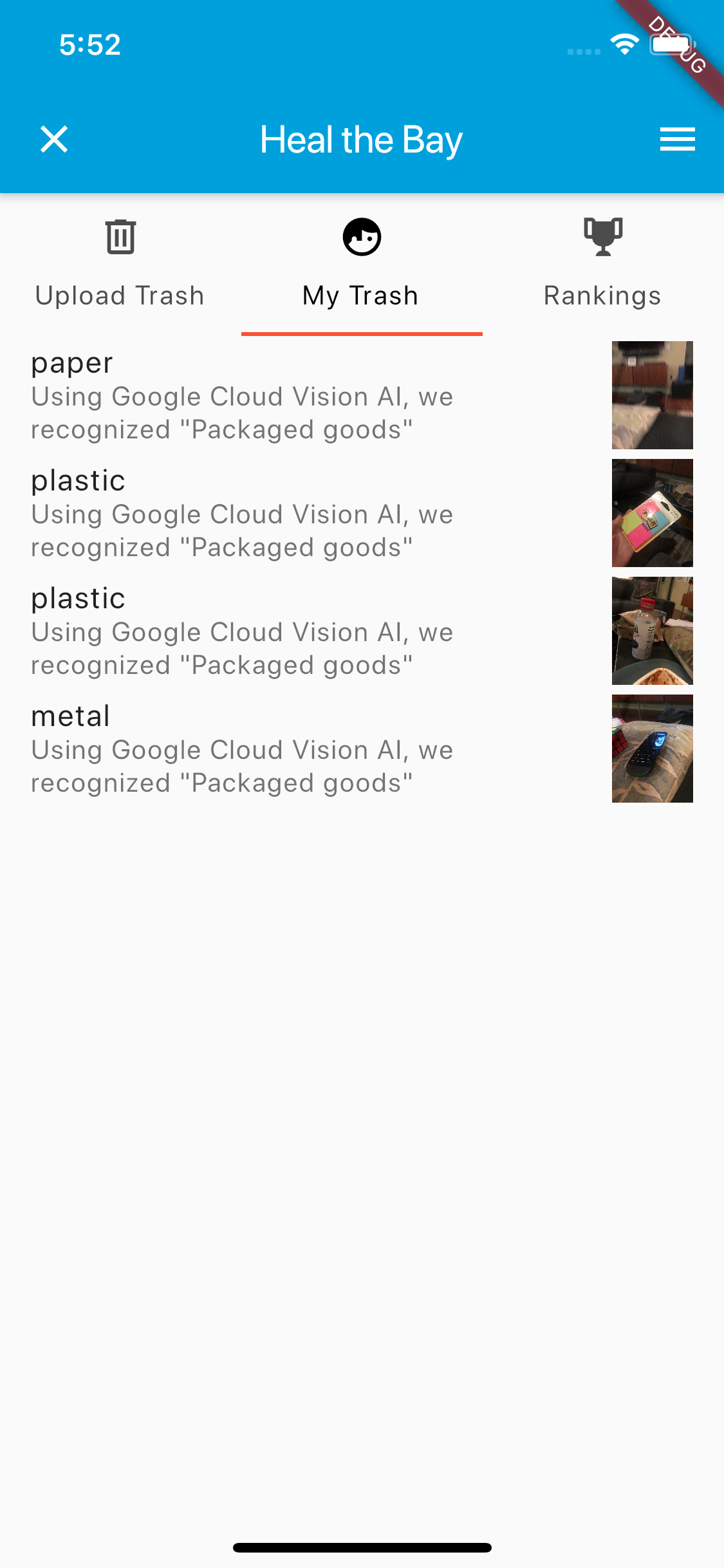Go to the Rankings tab
The height and width of the screenshot is (1568, 724).
603,264
